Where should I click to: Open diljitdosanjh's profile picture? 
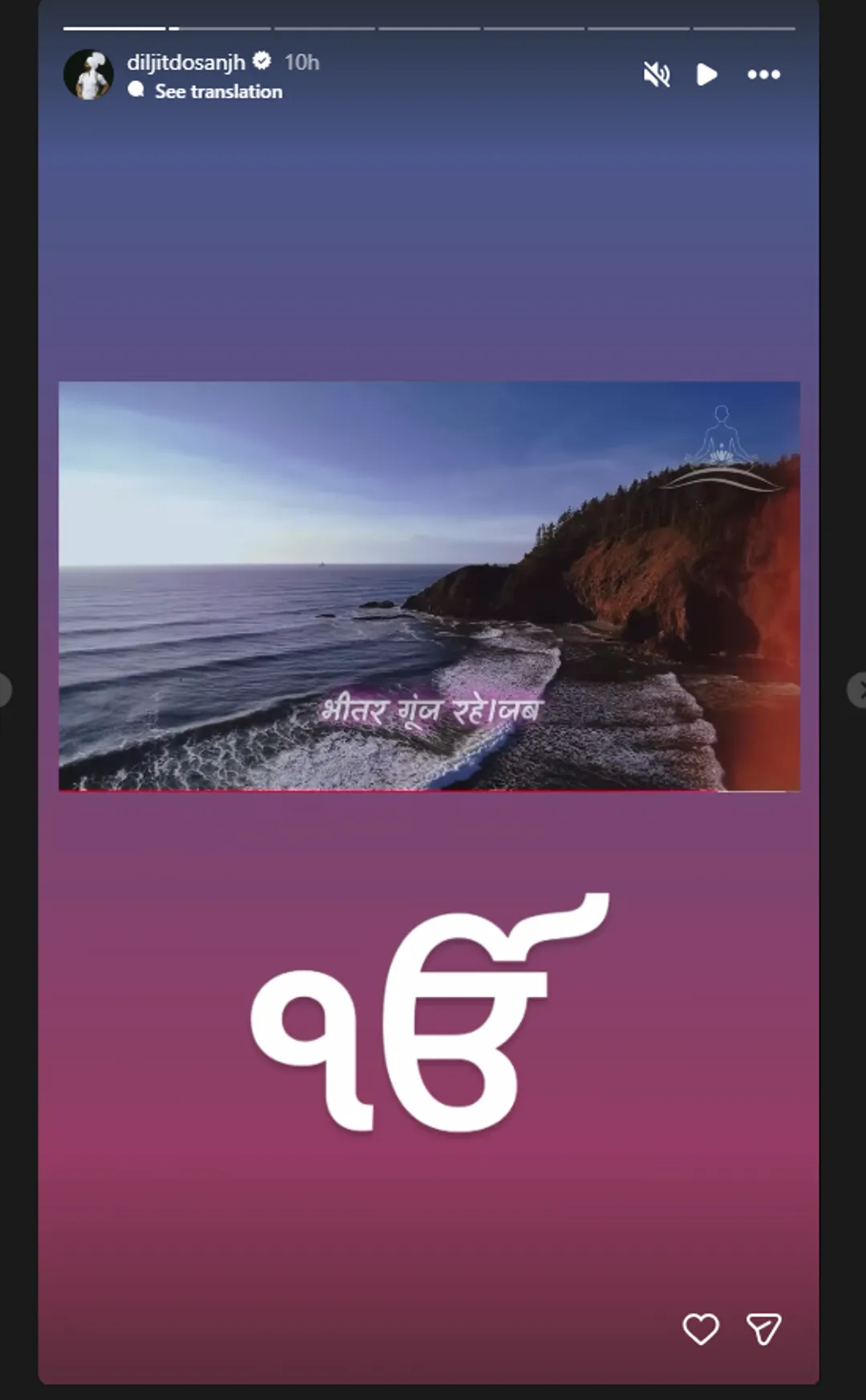(x=88, y=75)
